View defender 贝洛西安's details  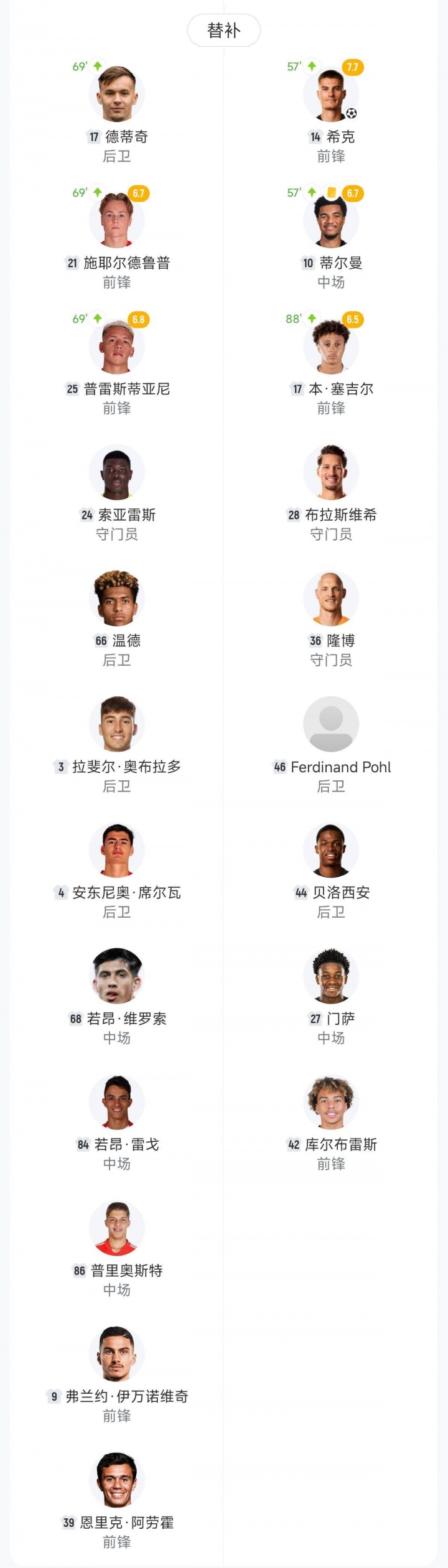(x=331, y=850)
